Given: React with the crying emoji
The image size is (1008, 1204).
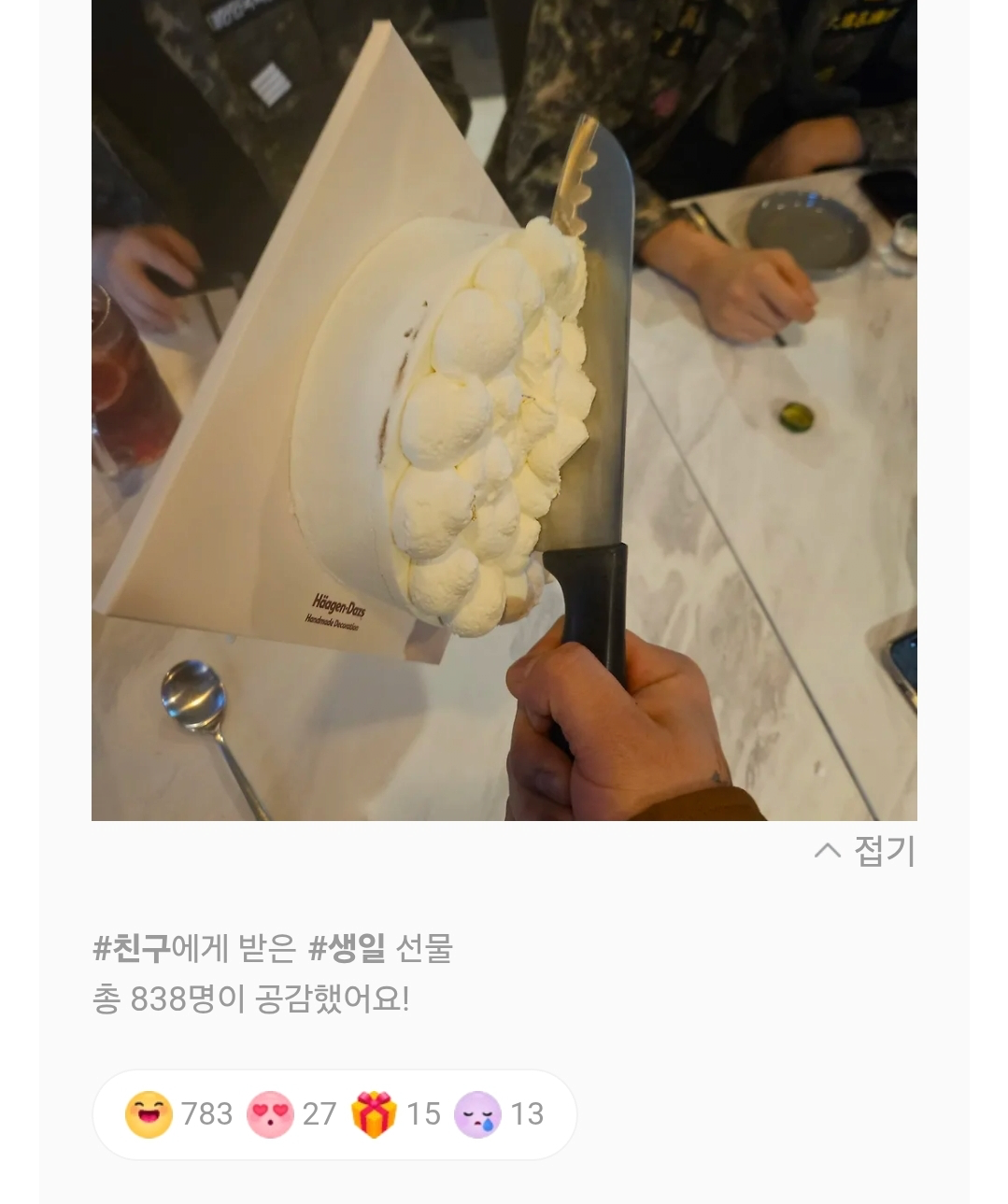Looking at the screenshot, I should pyautogui.click(x=477, y=1113).
